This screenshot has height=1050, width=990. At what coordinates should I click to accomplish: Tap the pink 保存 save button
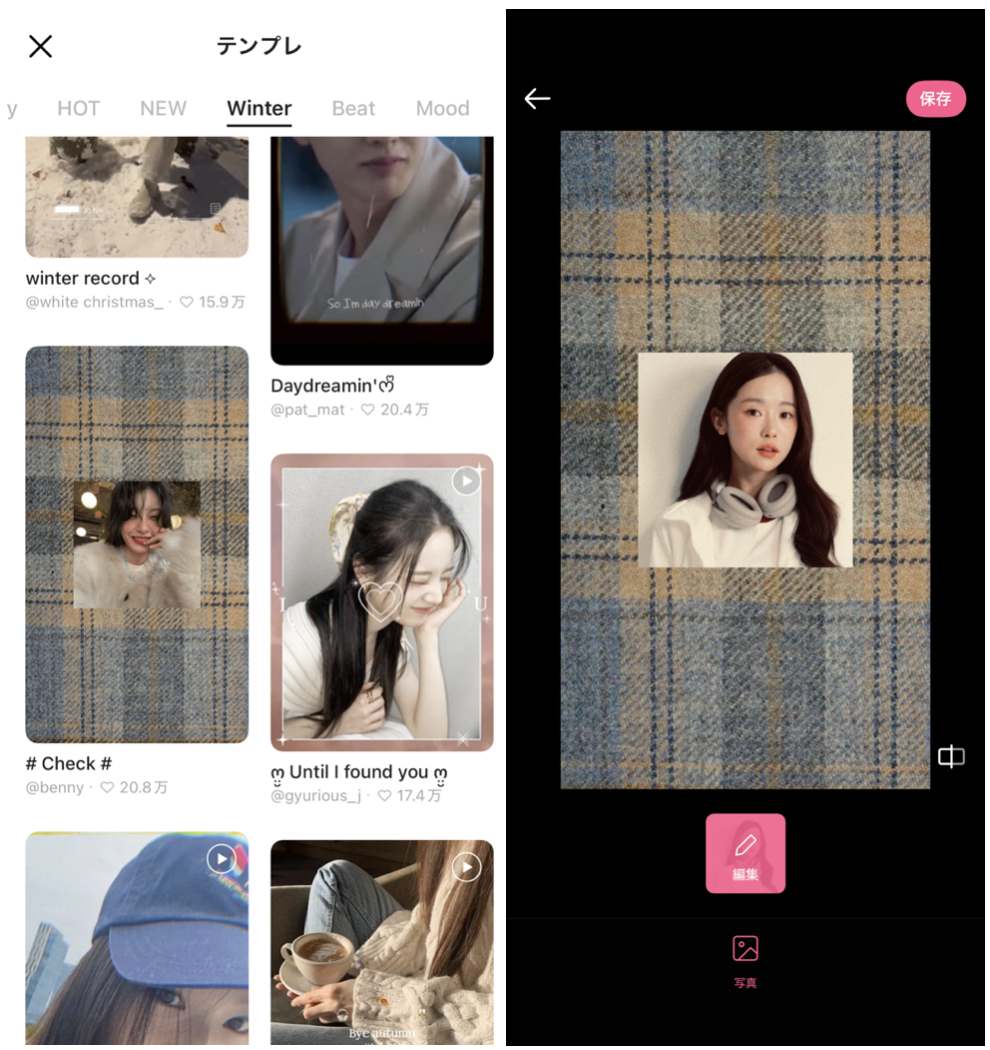coord(935,99)
